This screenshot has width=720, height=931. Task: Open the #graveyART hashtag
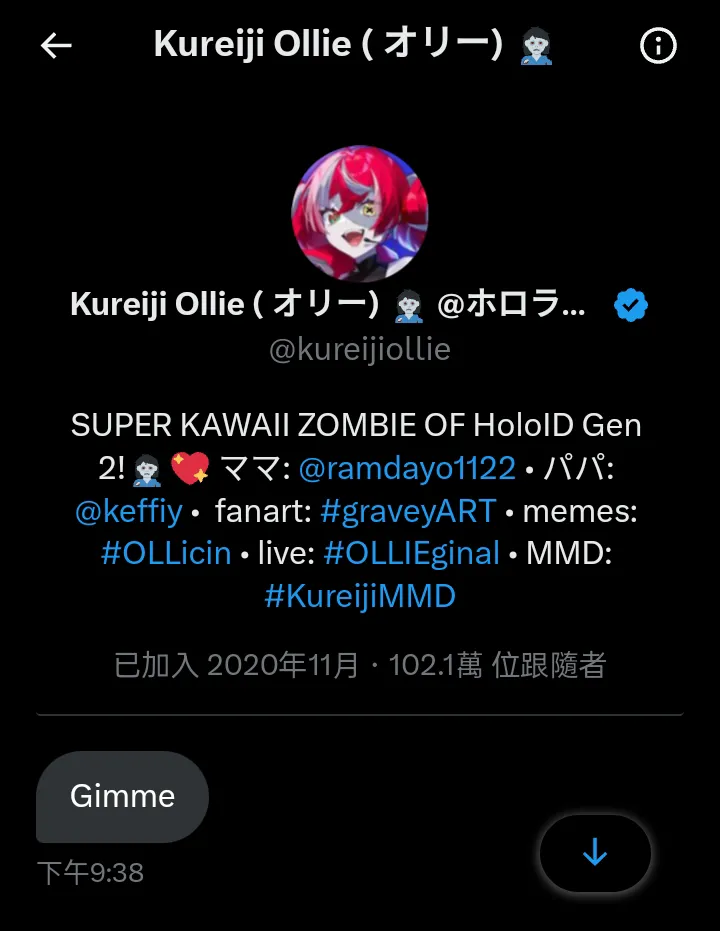coord(407,512)
